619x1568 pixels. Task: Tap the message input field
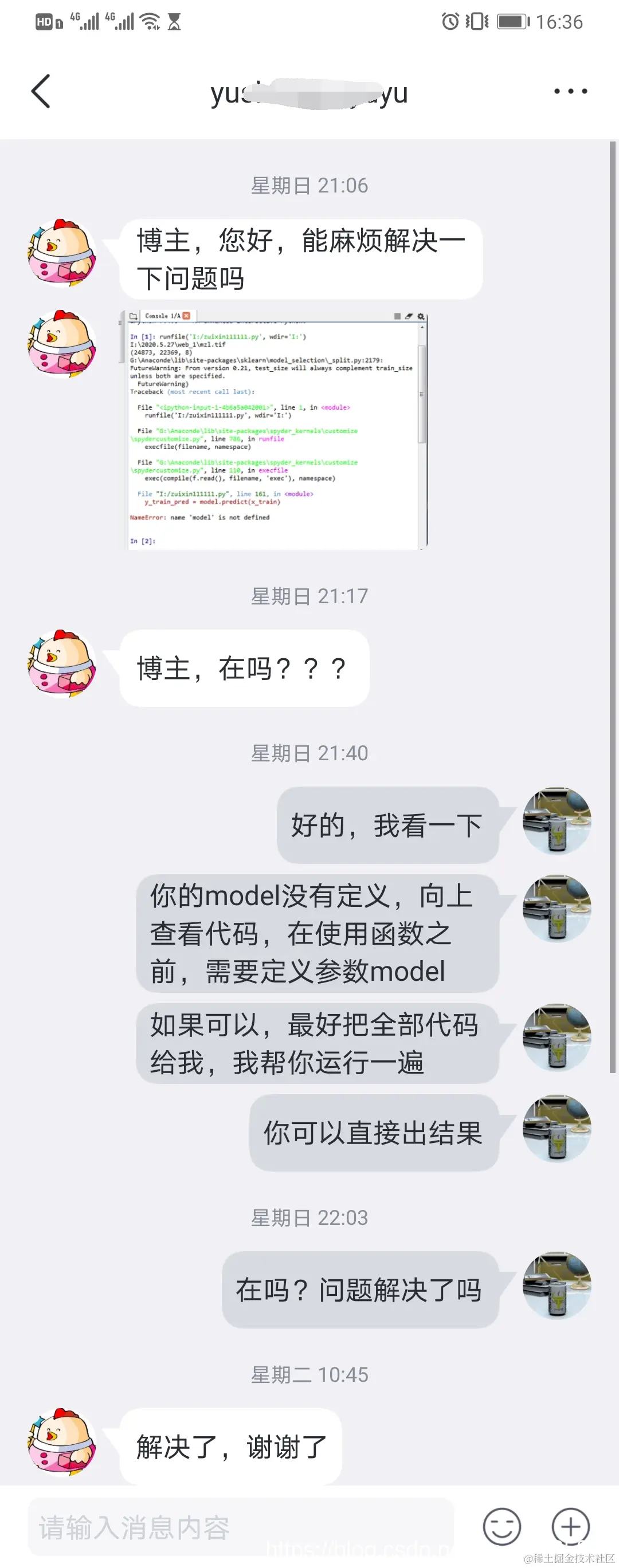(x=241, y=1527)
